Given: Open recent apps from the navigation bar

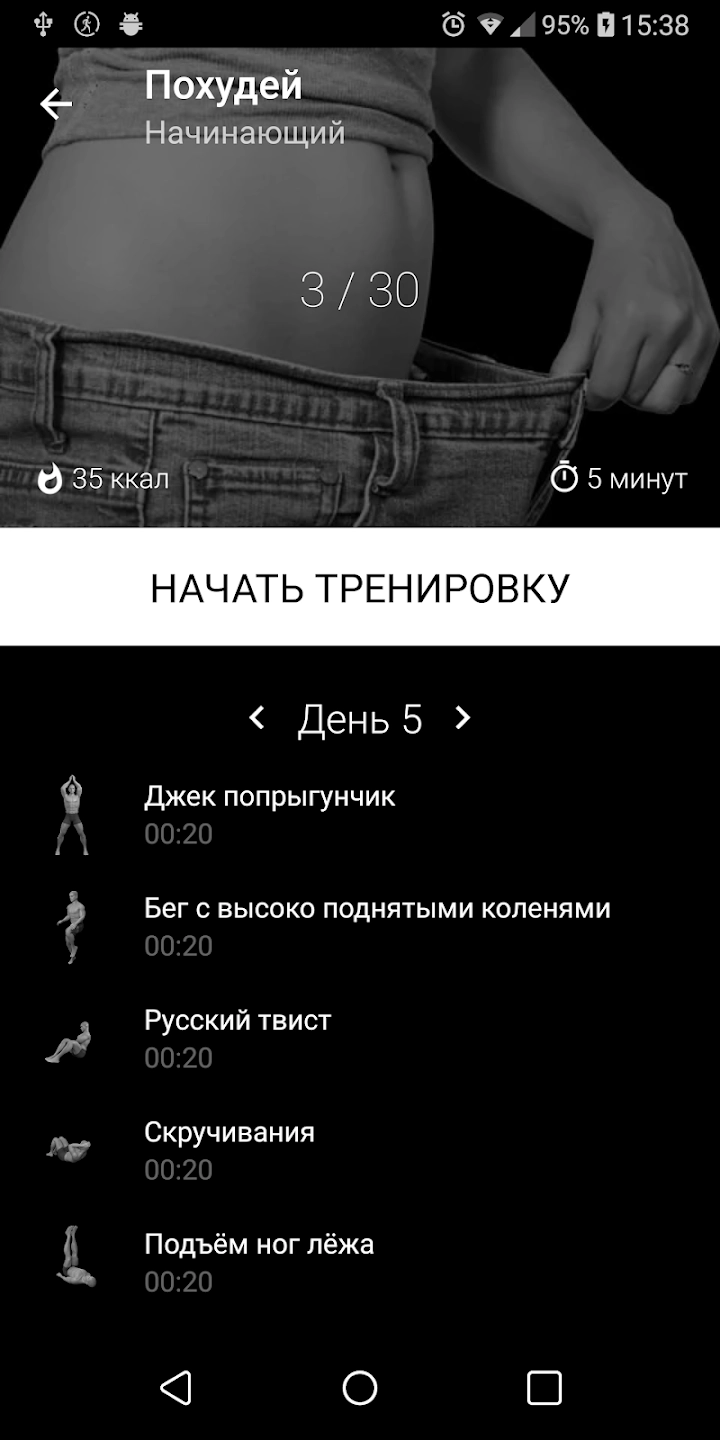Looking at the screenshot, I should point(544,1388).
